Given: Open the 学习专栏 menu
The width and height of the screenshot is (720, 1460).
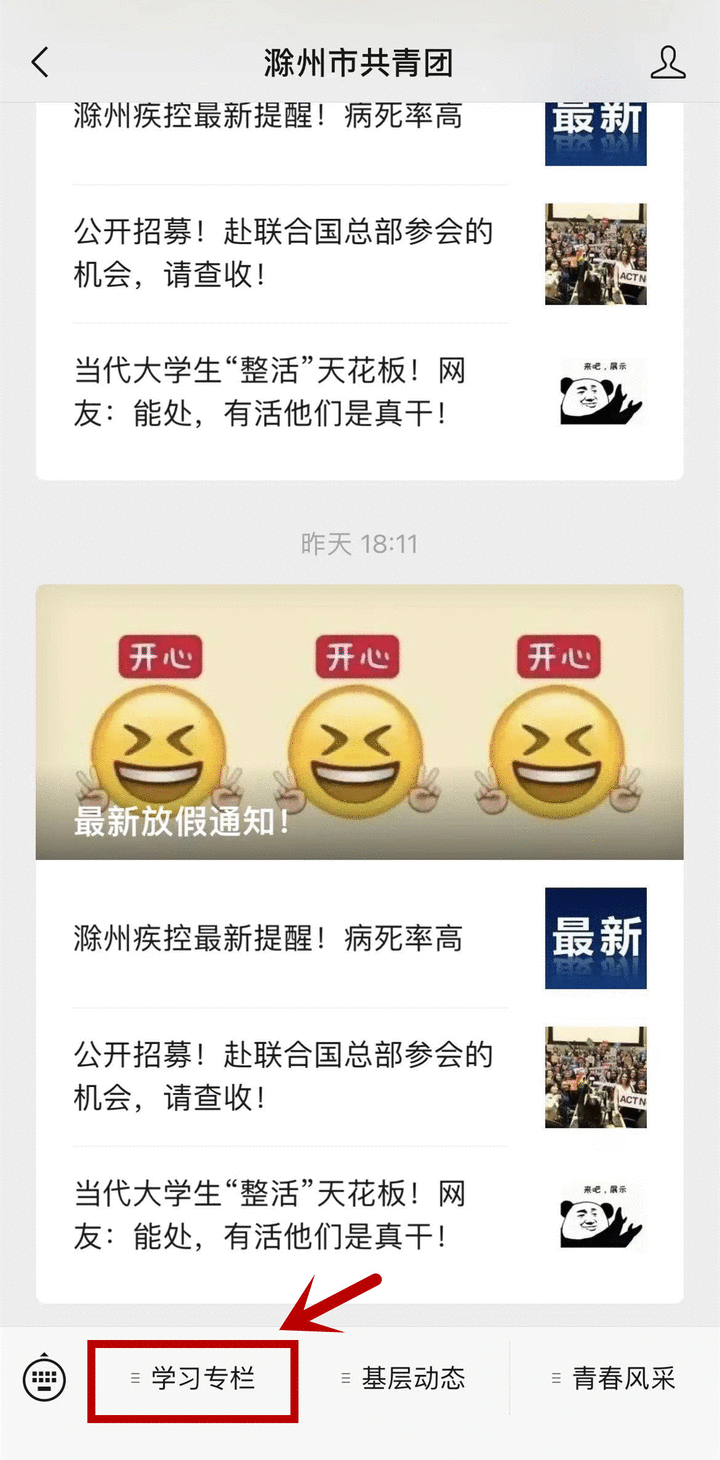Looking at the screenshot, I should pos(194,1379).
